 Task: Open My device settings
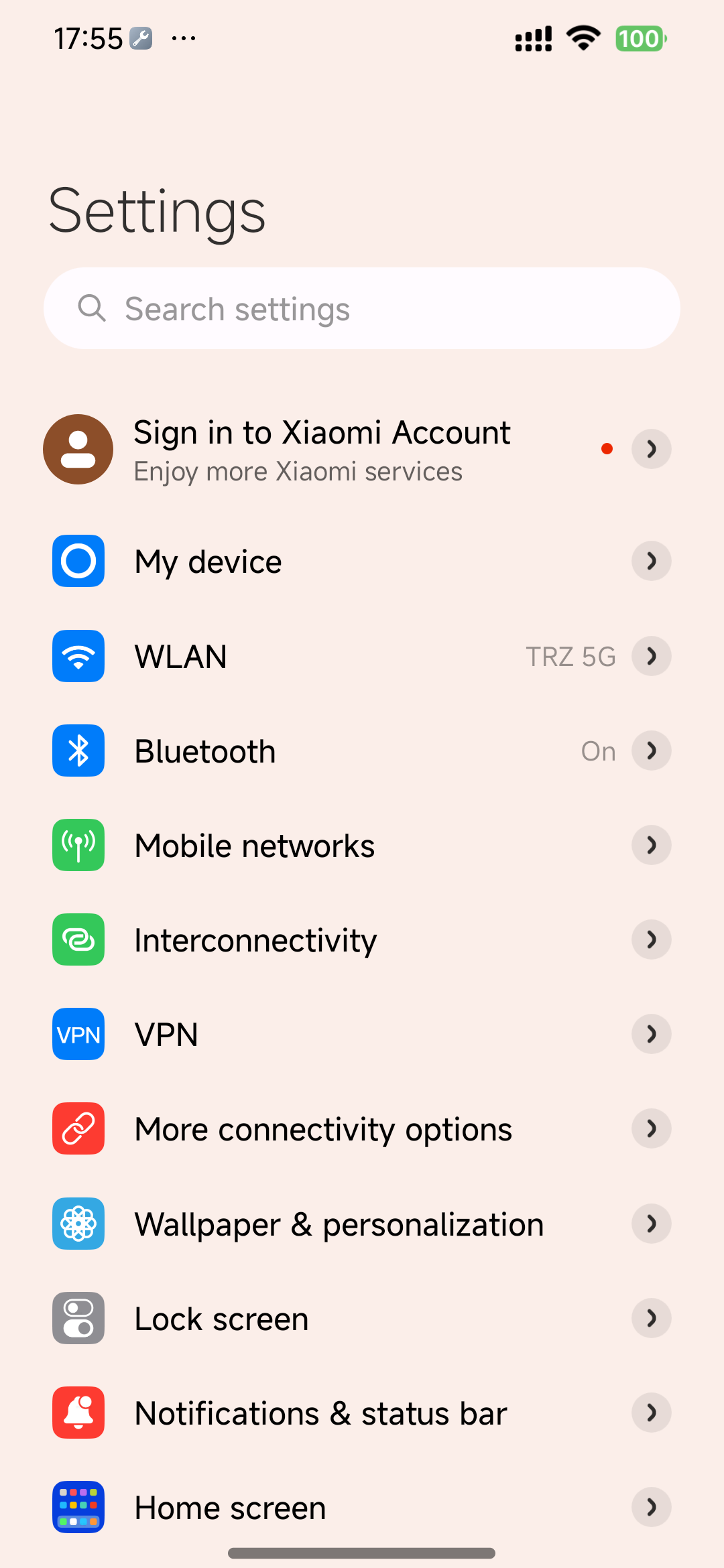pos(362,562)
